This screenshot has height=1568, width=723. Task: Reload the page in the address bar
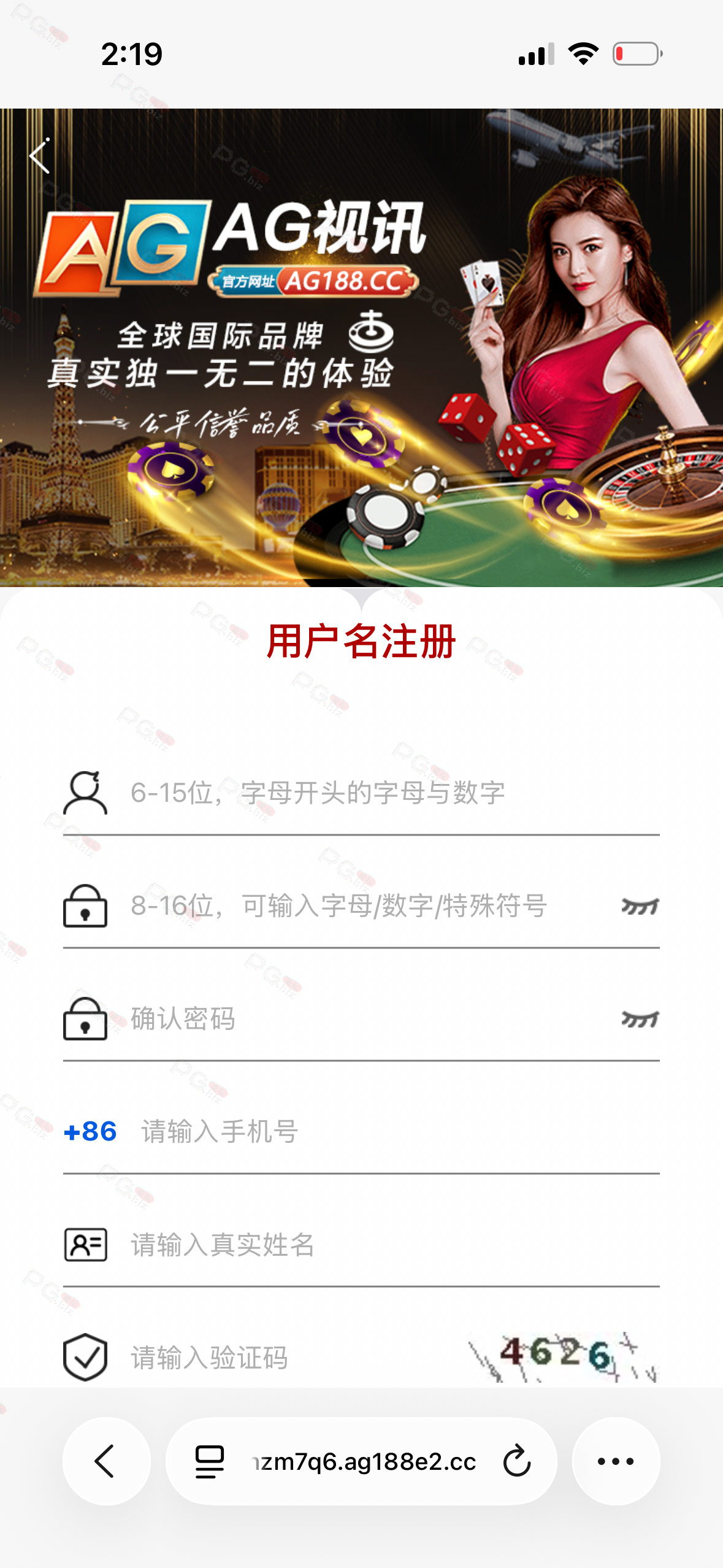[516, 1461]
